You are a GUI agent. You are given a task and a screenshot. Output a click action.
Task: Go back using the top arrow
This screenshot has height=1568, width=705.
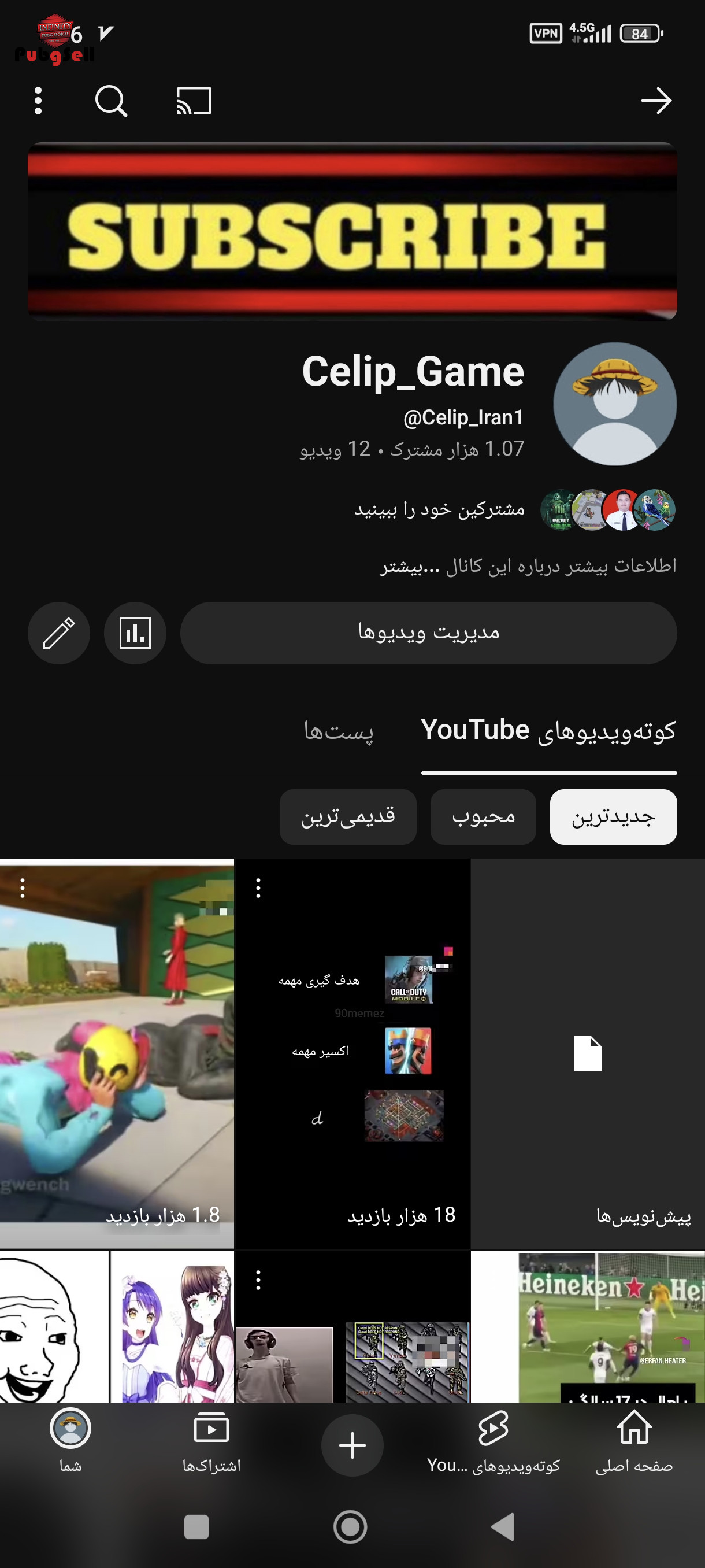(x=656, y=101)
